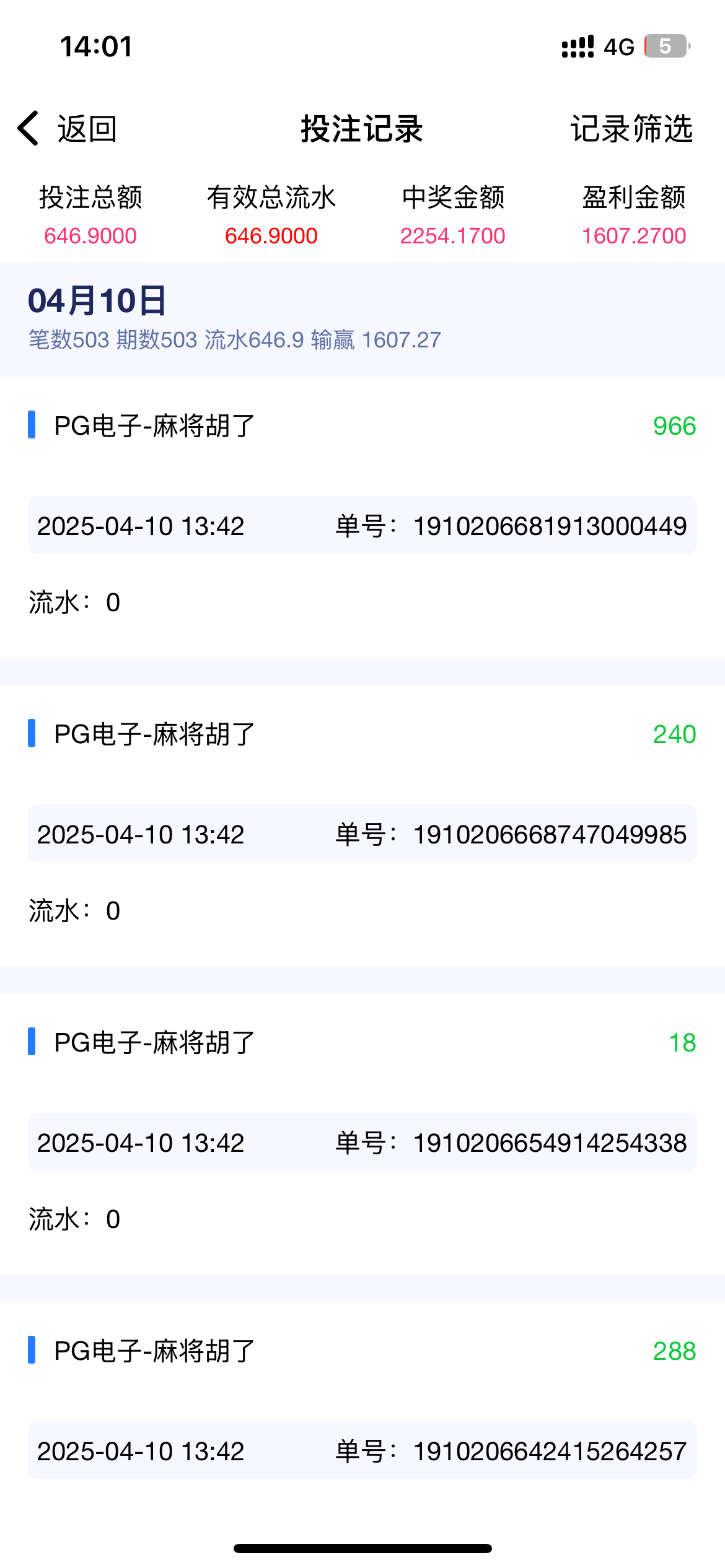This screenshot has width=725, height=1568.
Task: Open 记录筛选 record filter
Action: (x=631, y=129)
